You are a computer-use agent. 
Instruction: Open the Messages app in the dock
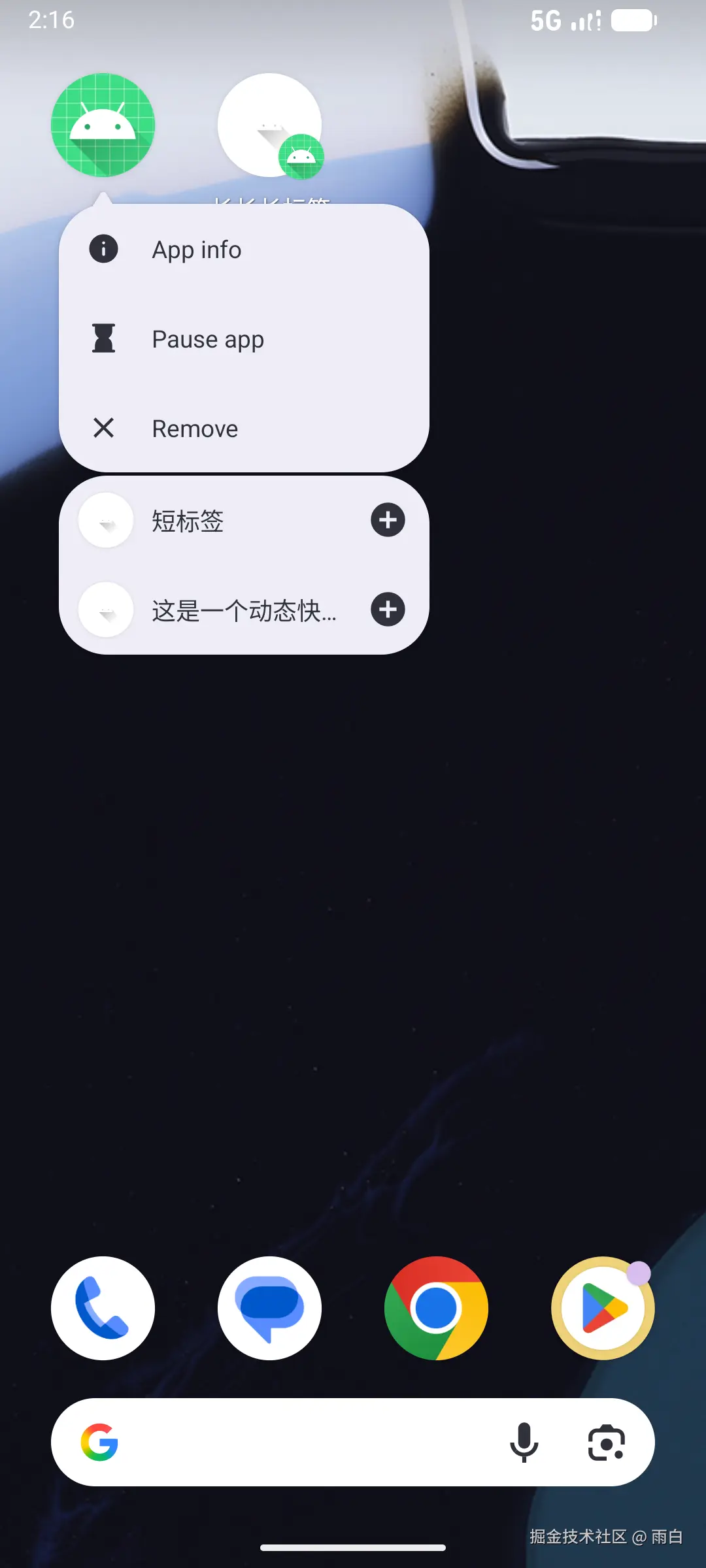coord(269,1308)
